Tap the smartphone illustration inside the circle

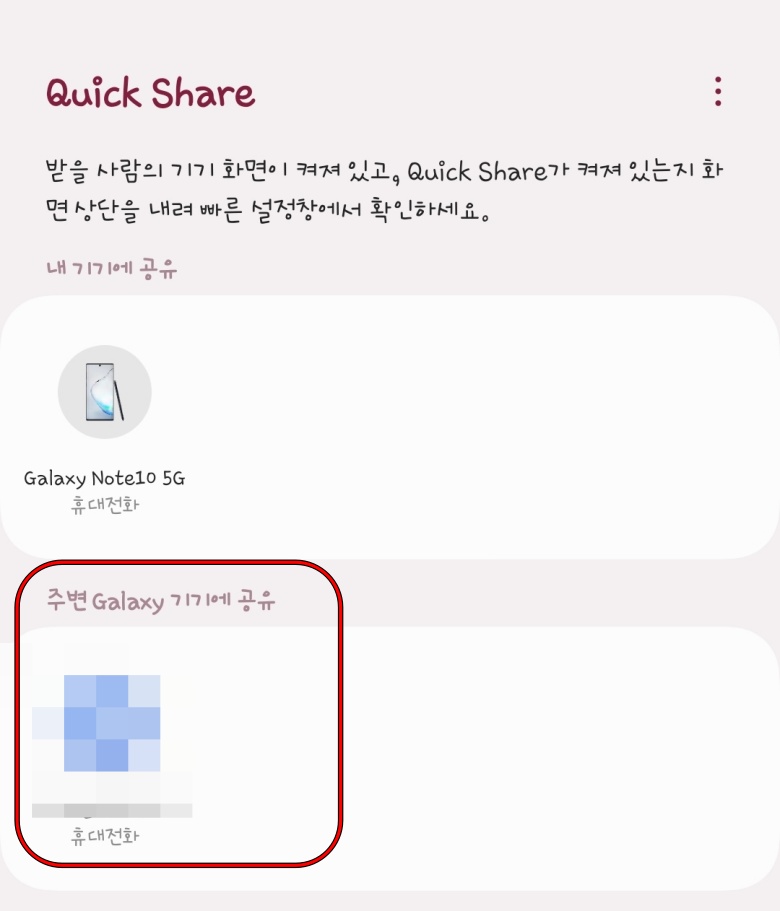[105, 391]
